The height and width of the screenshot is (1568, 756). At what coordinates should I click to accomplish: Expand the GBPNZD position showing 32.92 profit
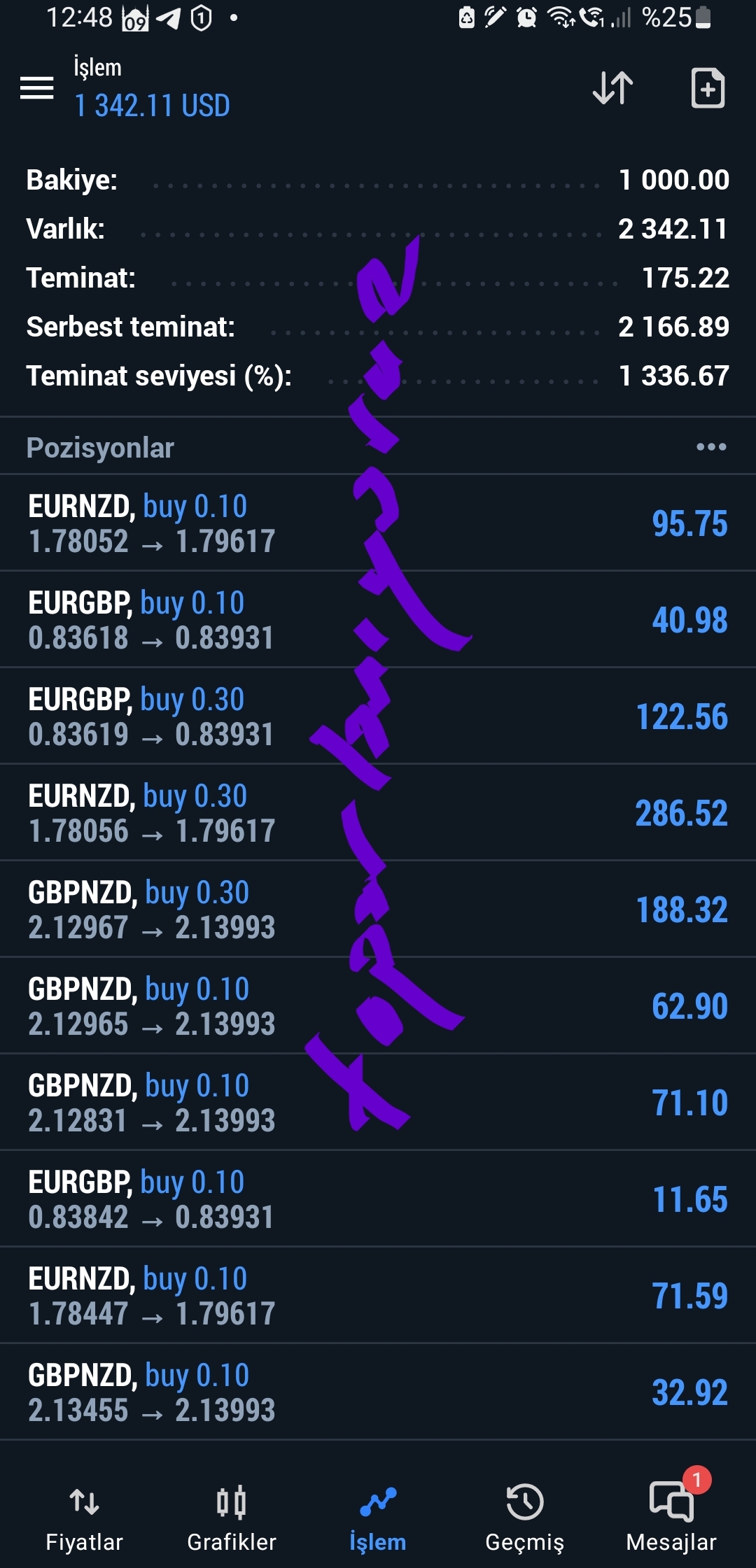378,1392
